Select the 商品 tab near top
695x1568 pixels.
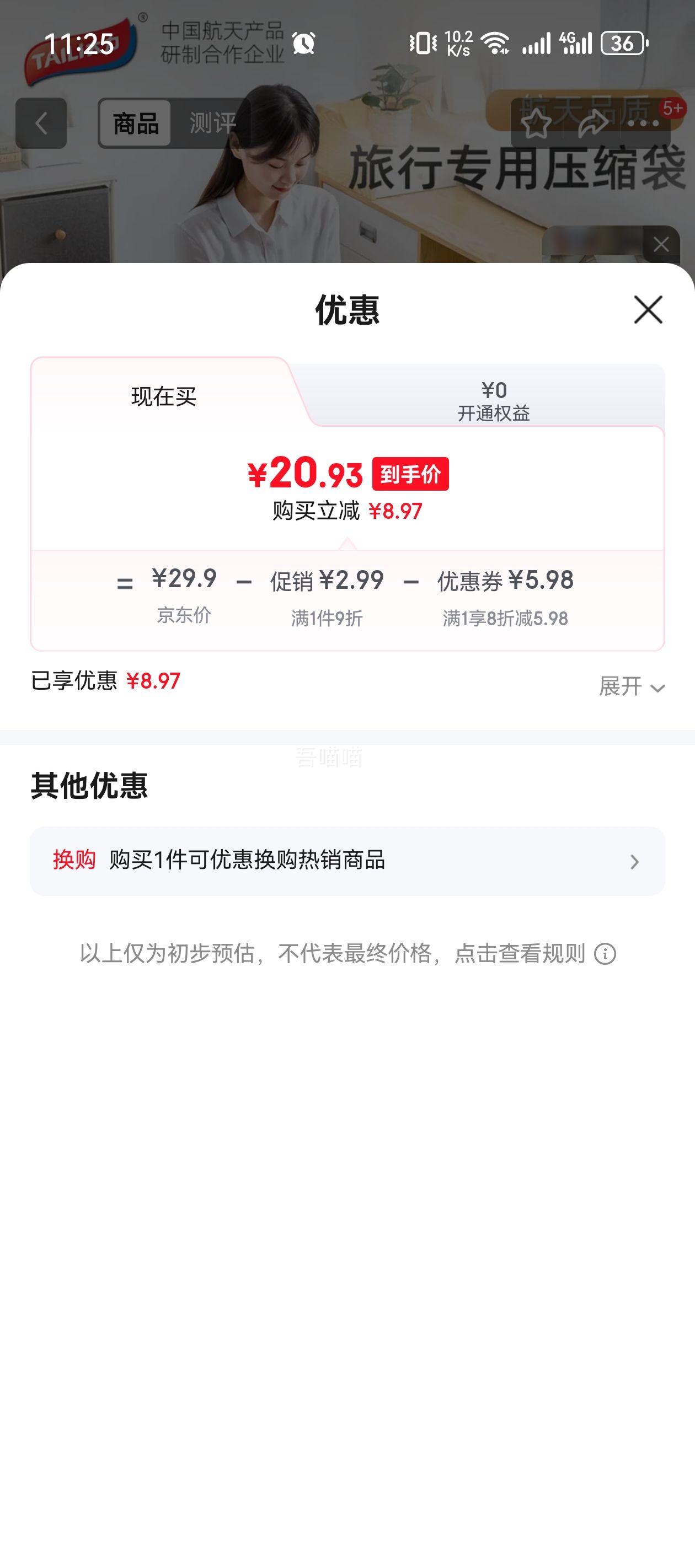pos(135,123)
